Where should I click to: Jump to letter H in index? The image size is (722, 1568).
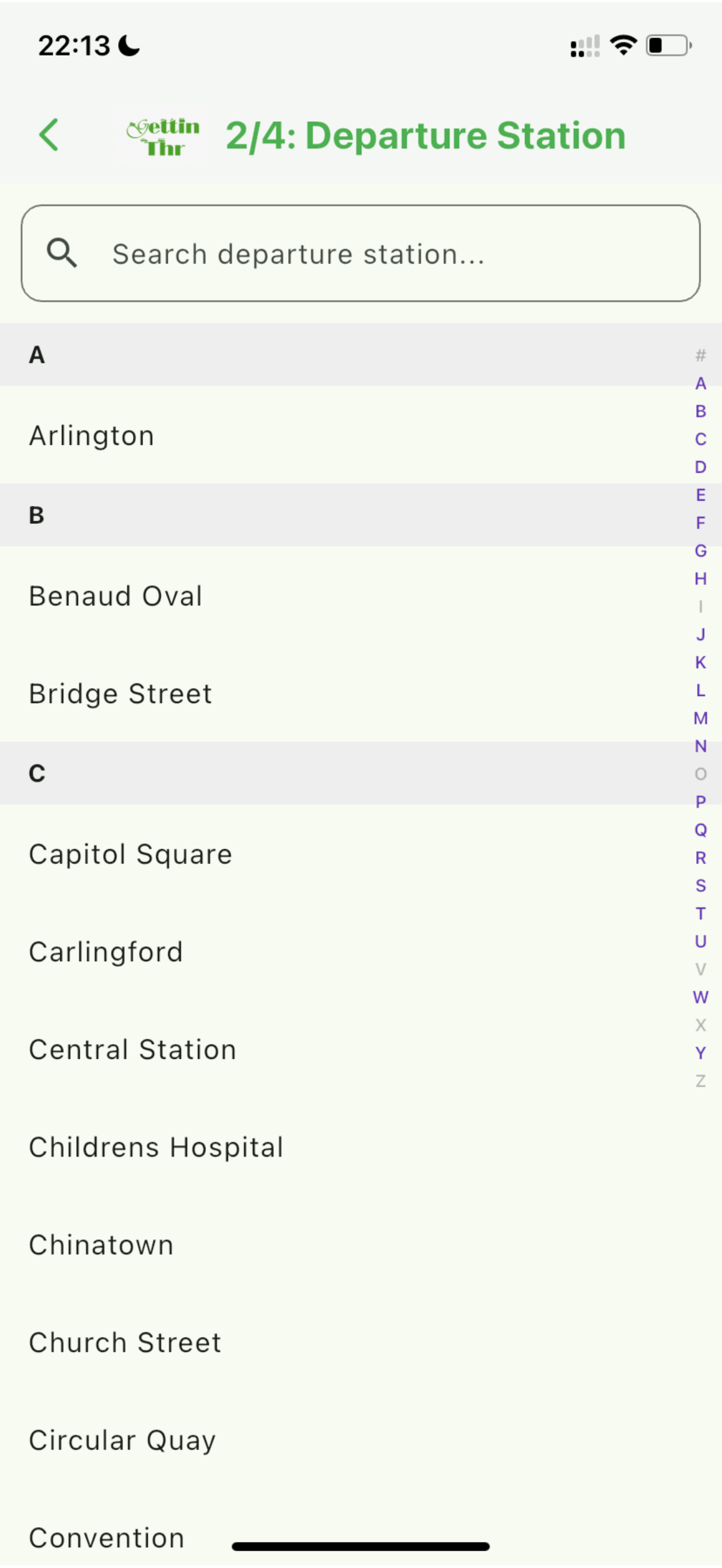[x=701, y=579]
